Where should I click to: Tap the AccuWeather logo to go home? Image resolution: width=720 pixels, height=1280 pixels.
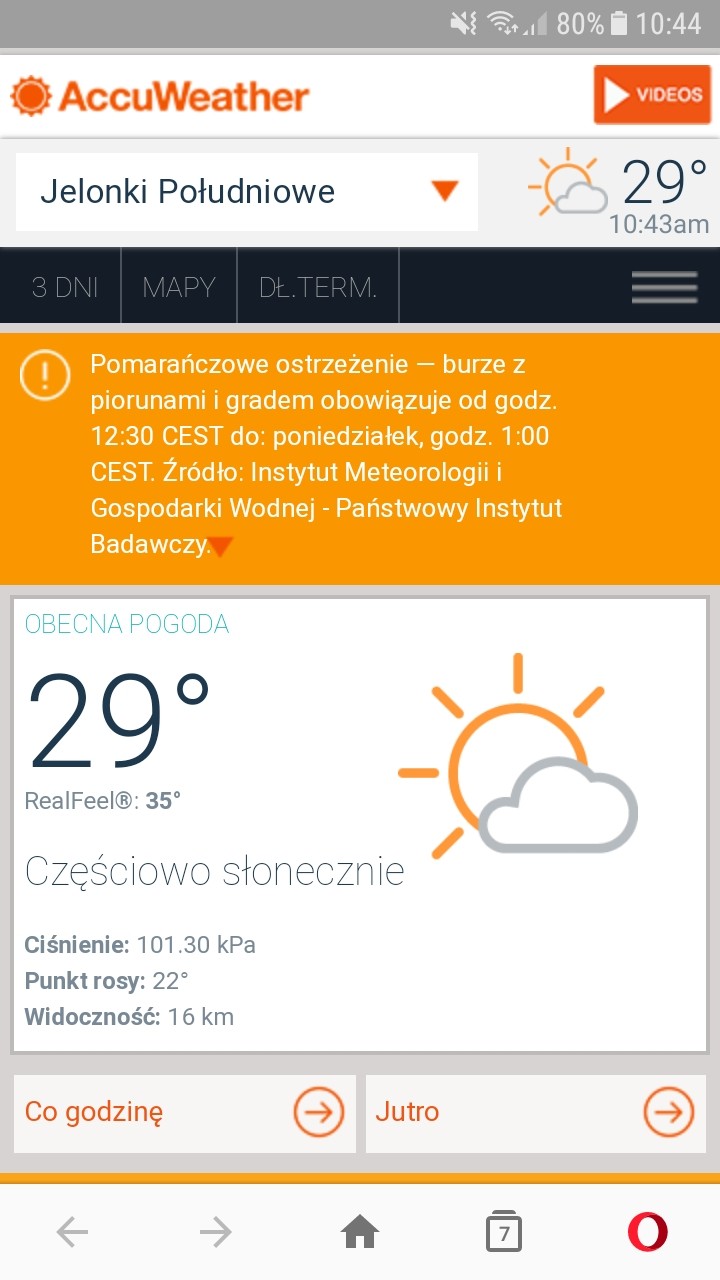(160, 96)
